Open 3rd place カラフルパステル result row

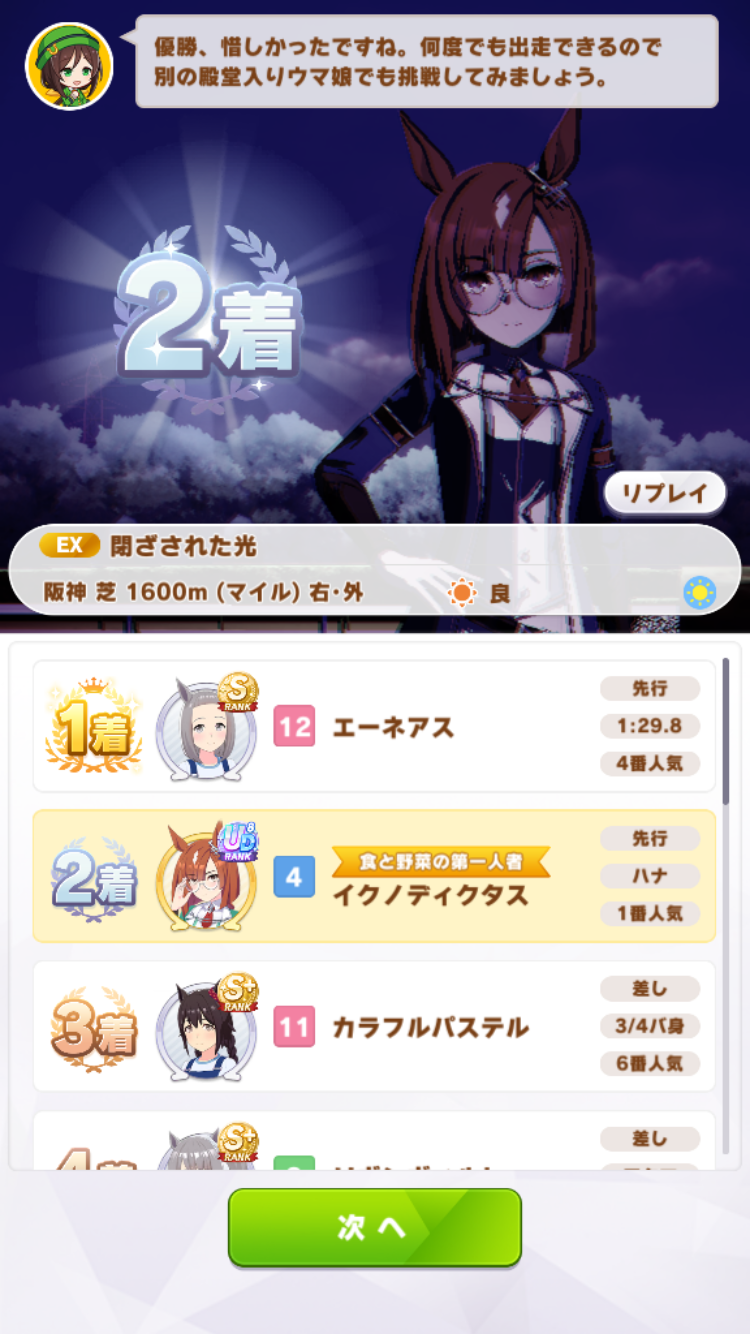click(375, 1027)
